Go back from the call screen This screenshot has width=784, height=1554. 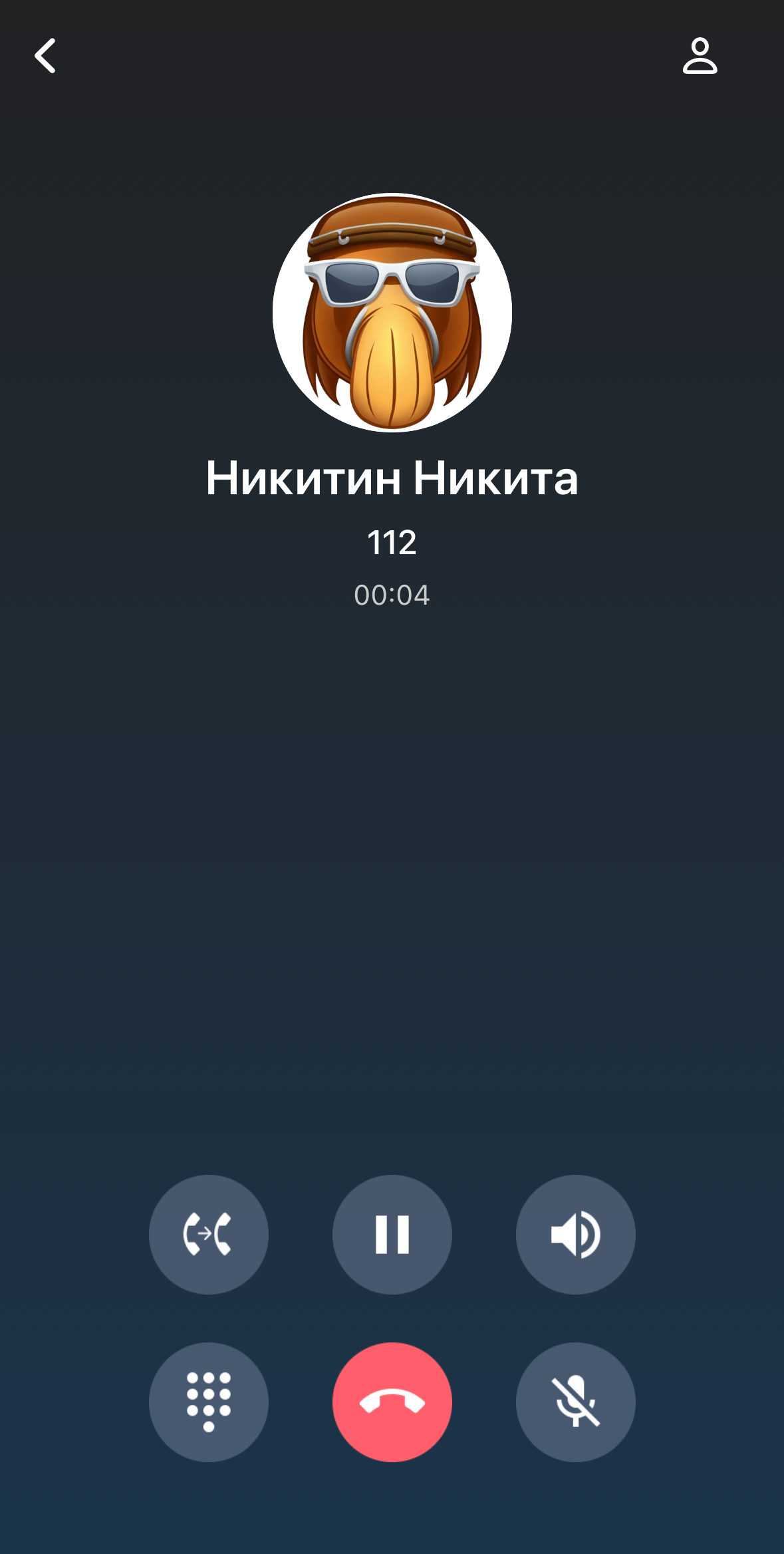(45, 56)
